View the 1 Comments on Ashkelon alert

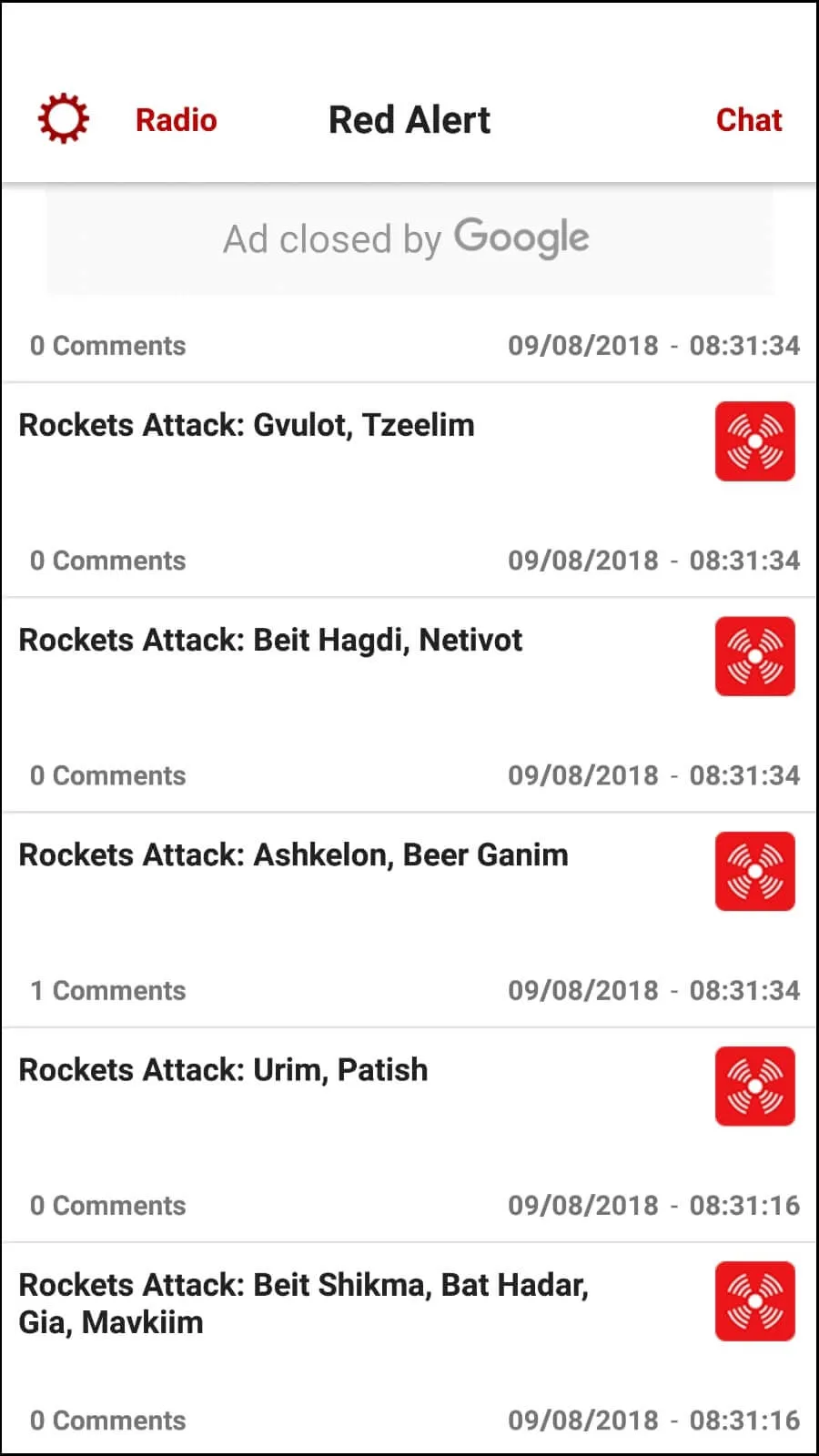pos(108,990)
